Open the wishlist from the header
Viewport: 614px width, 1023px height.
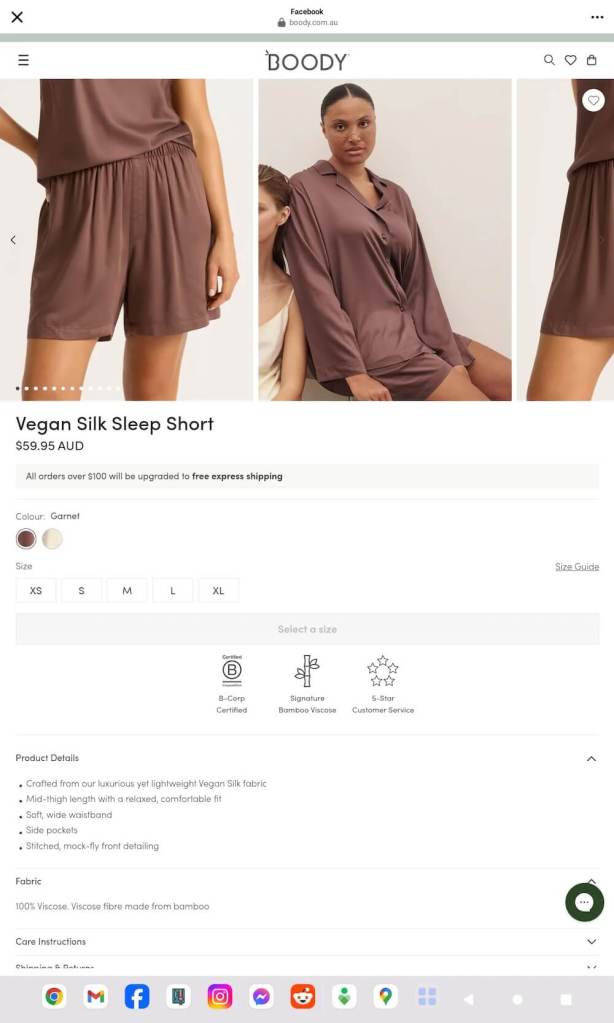570,60
